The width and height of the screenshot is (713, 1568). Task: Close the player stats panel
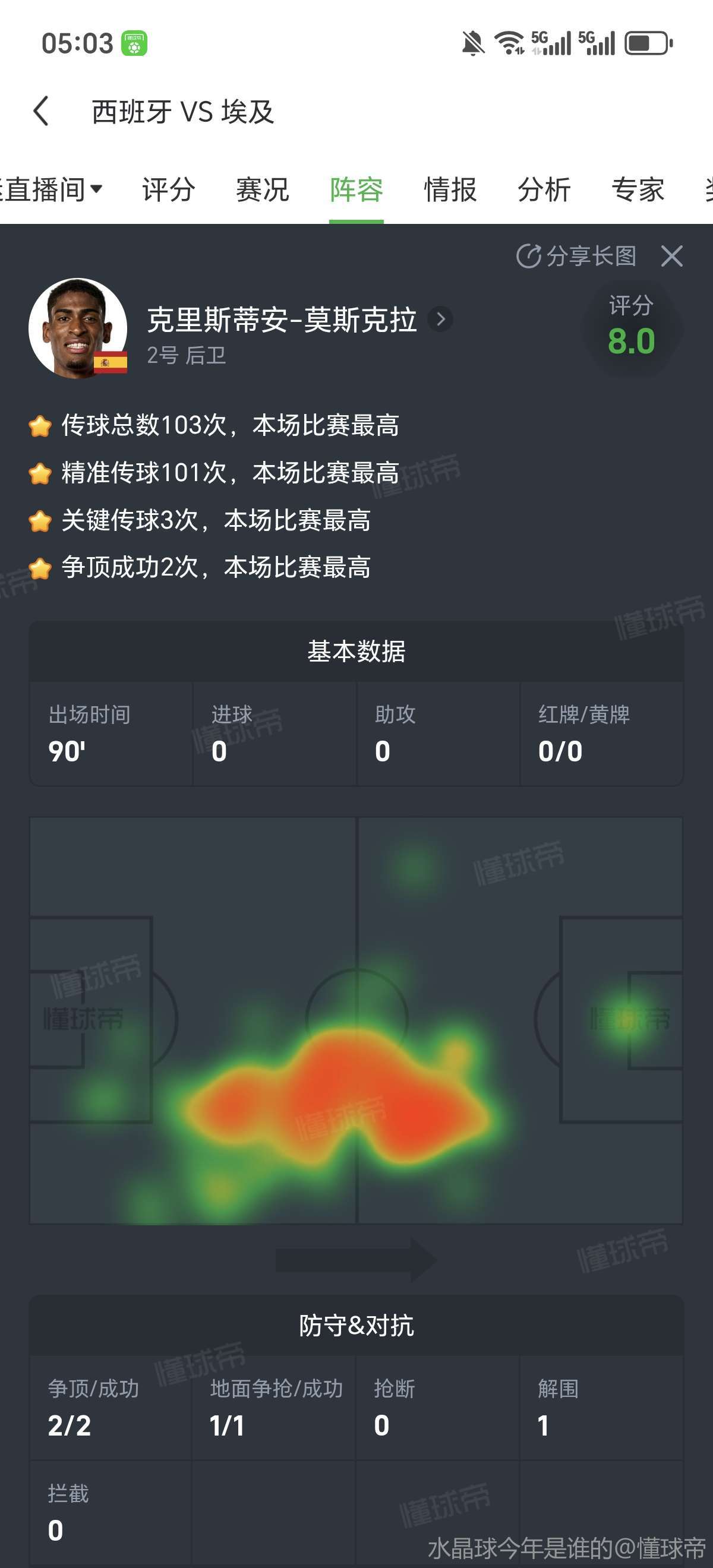coord(671,255)
